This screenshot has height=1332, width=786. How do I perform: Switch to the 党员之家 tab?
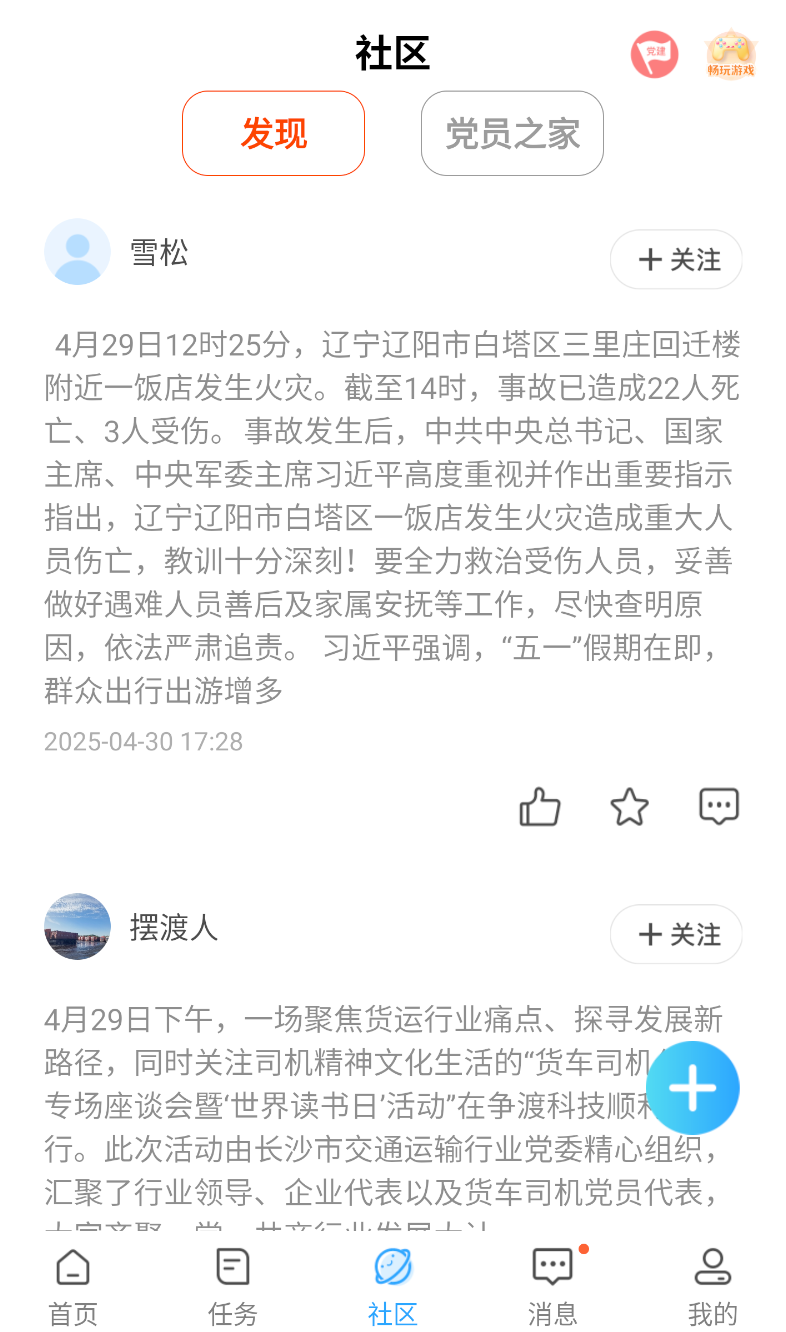[511, 133]
